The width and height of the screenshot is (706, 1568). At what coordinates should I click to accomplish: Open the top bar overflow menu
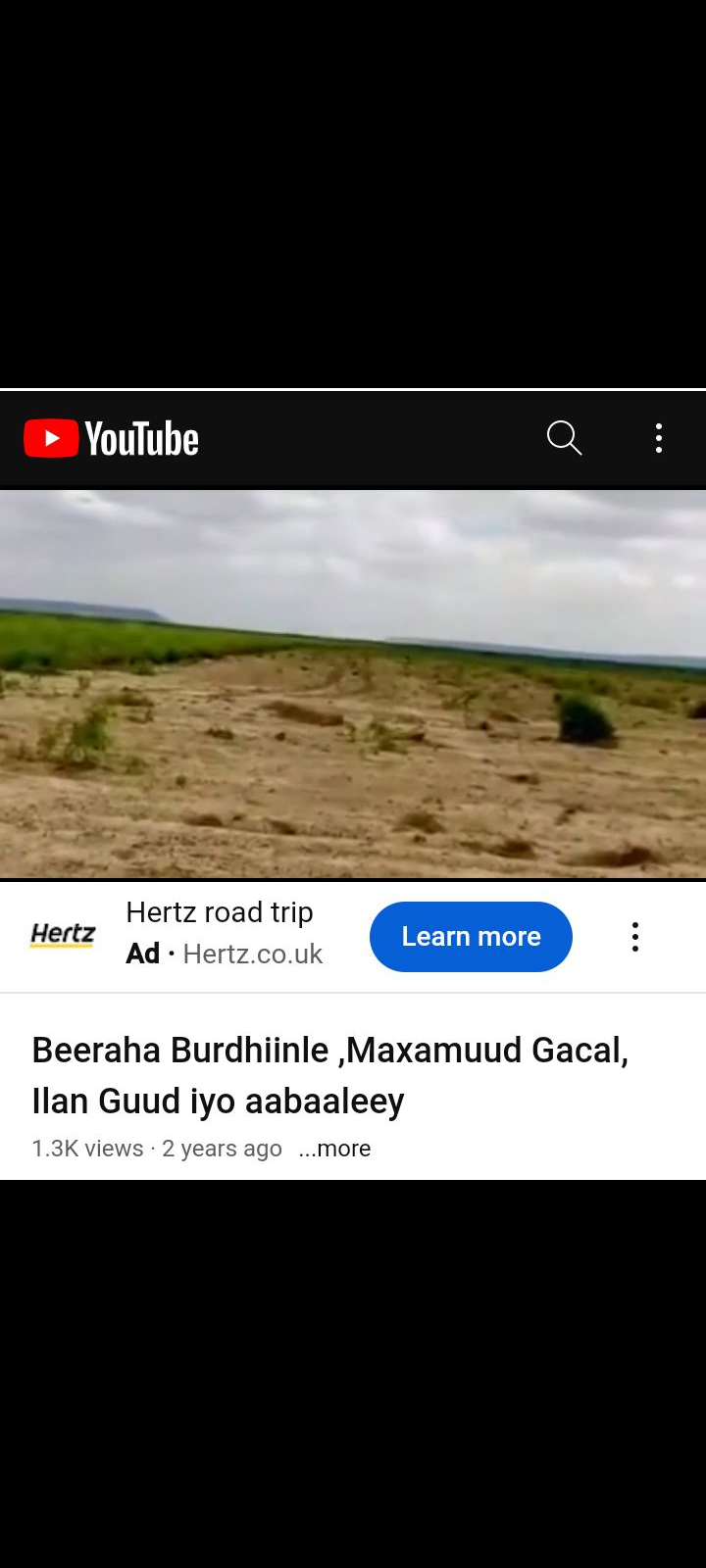click(x=658, y=438)
